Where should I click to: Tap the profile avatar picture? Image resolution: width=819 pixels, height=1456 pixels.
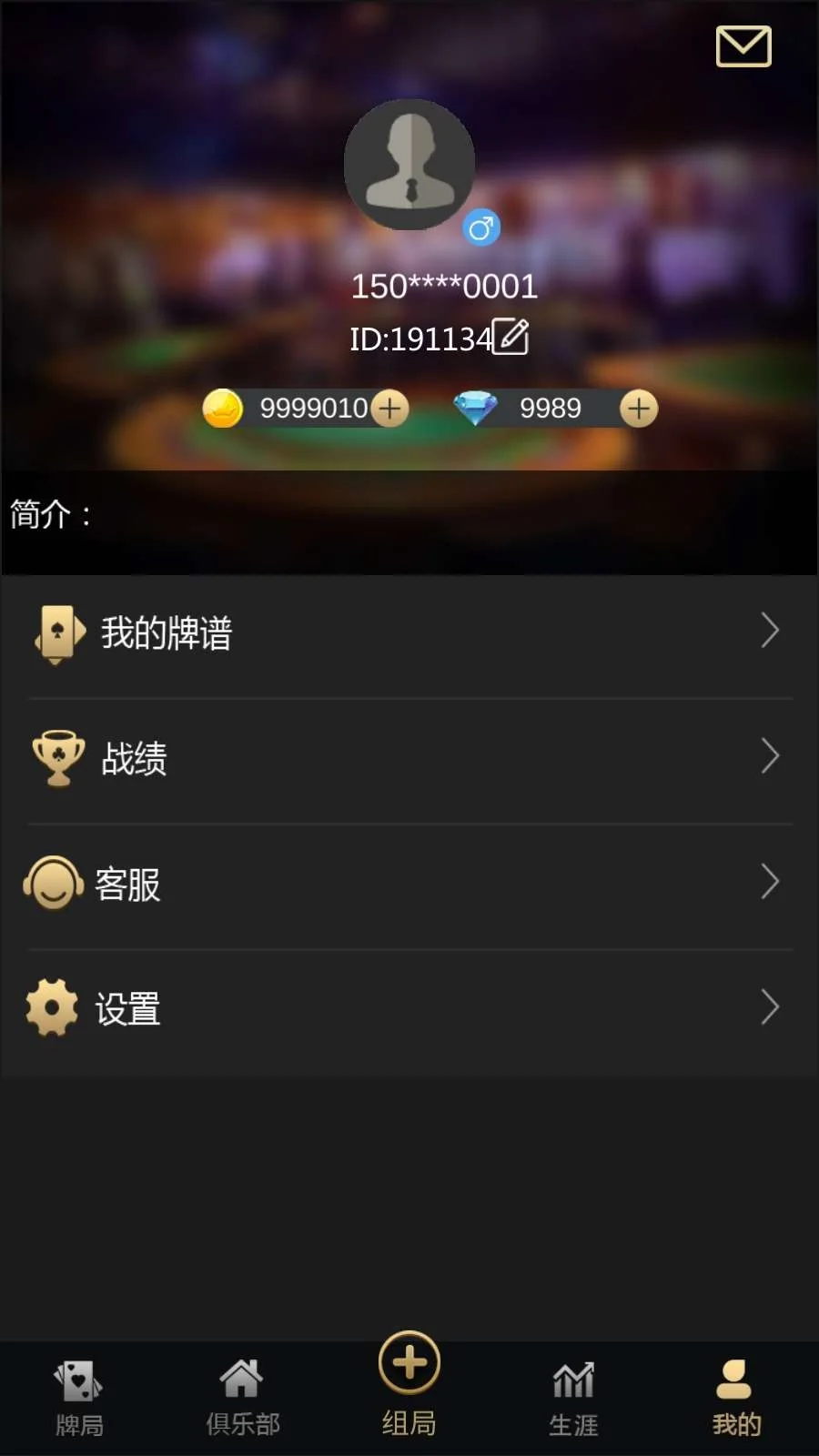coord(409,165)
